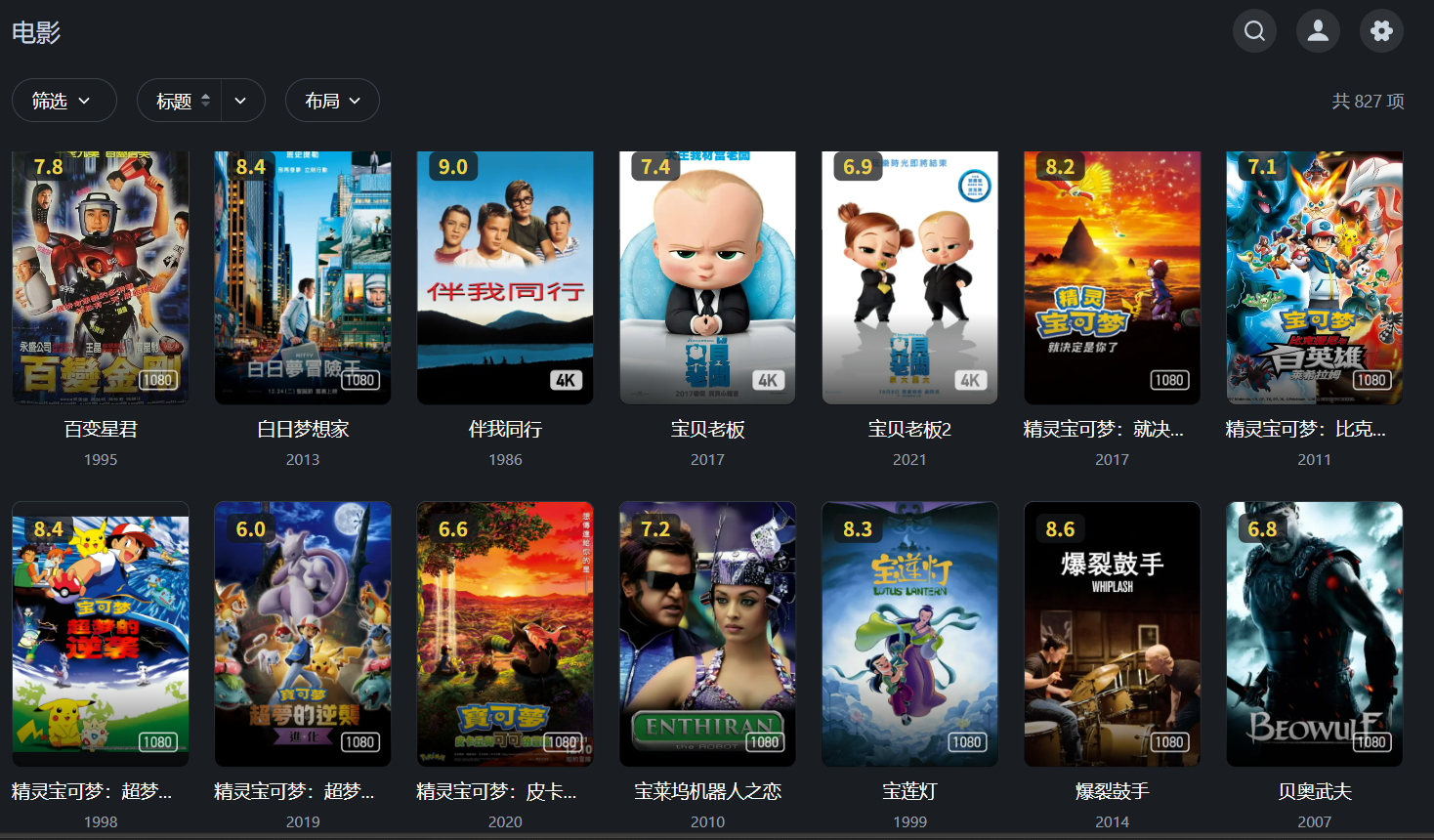Viewport: 1434px width, 840px height.
Task: View details for 伴我同行
Action: pos(505,278)
